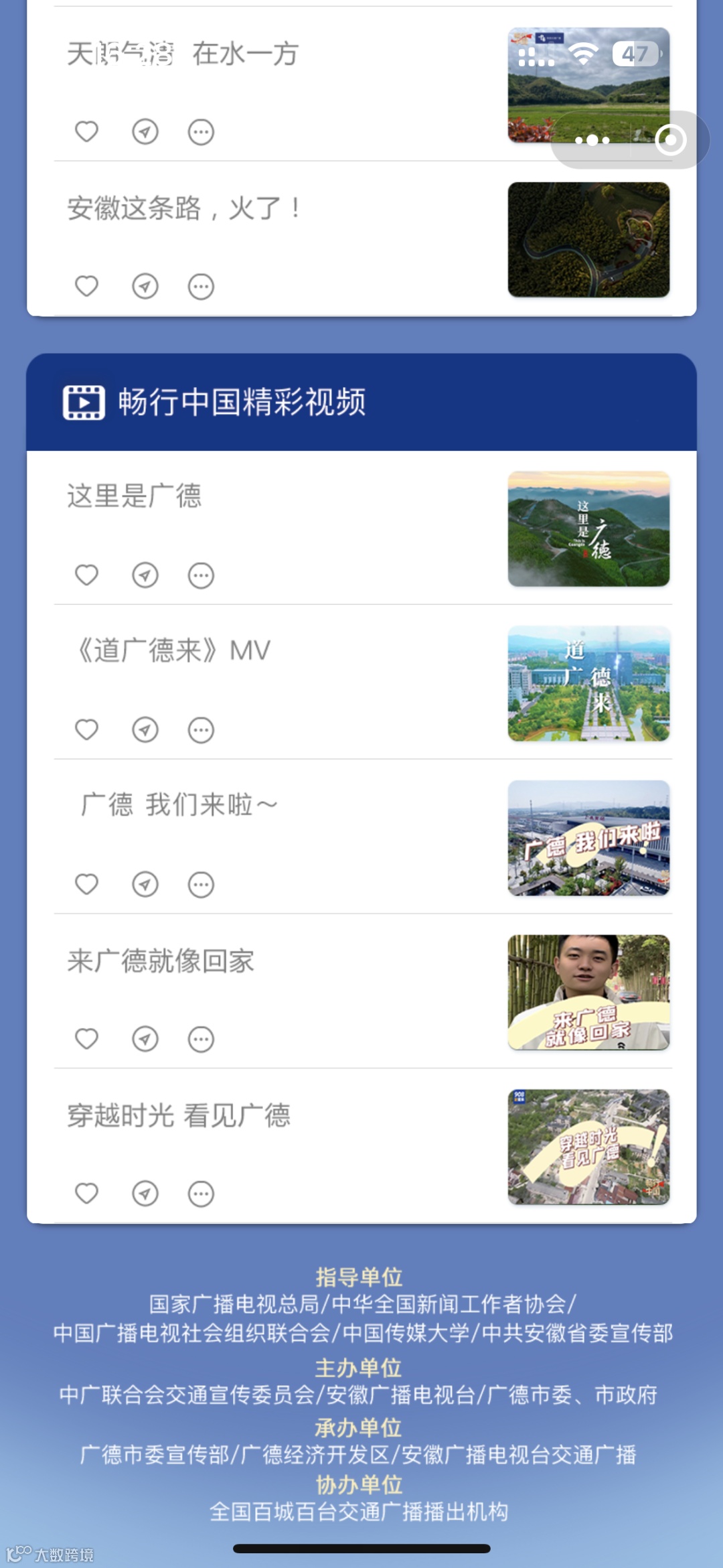Share the 在水一方 article

pos(145,132)
